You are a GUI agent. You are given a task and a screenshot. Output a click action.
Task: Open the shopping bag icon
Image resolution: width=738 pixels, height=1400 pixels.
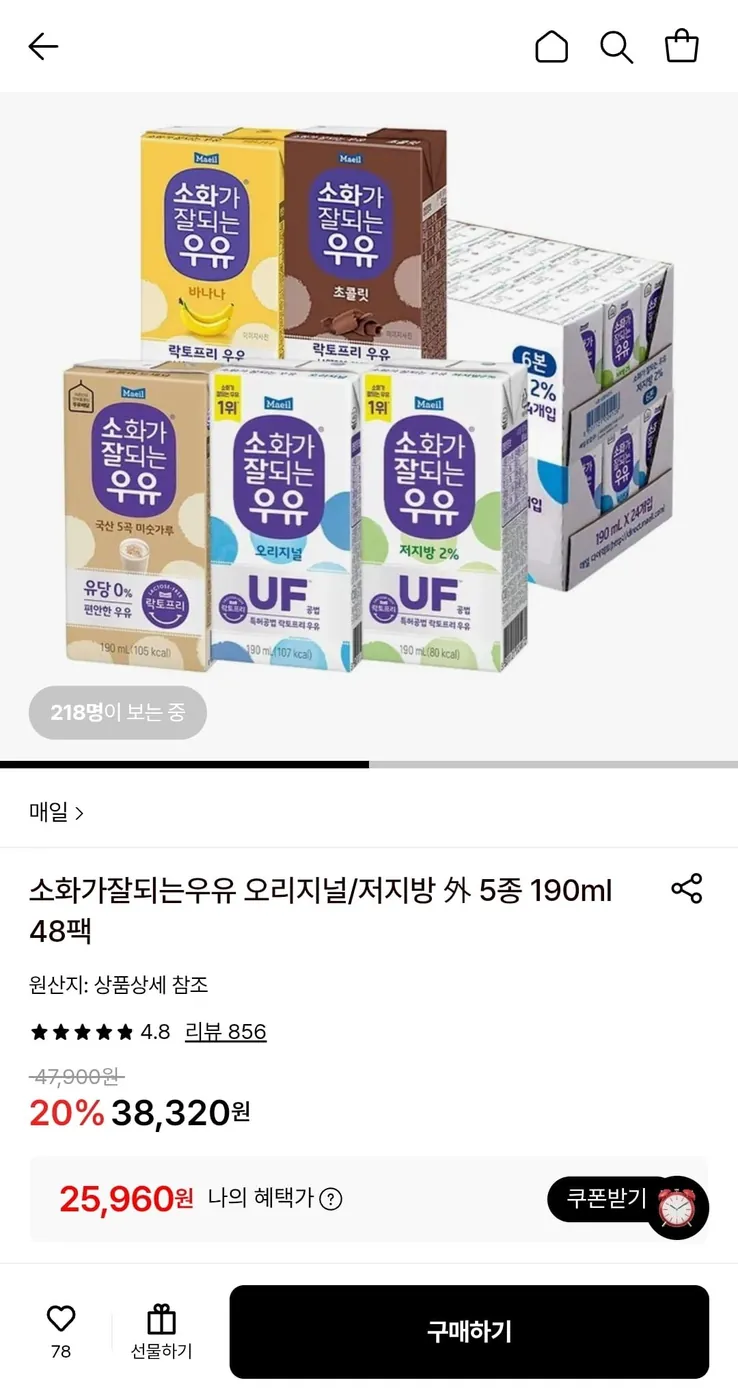click(x=682, y=46)
